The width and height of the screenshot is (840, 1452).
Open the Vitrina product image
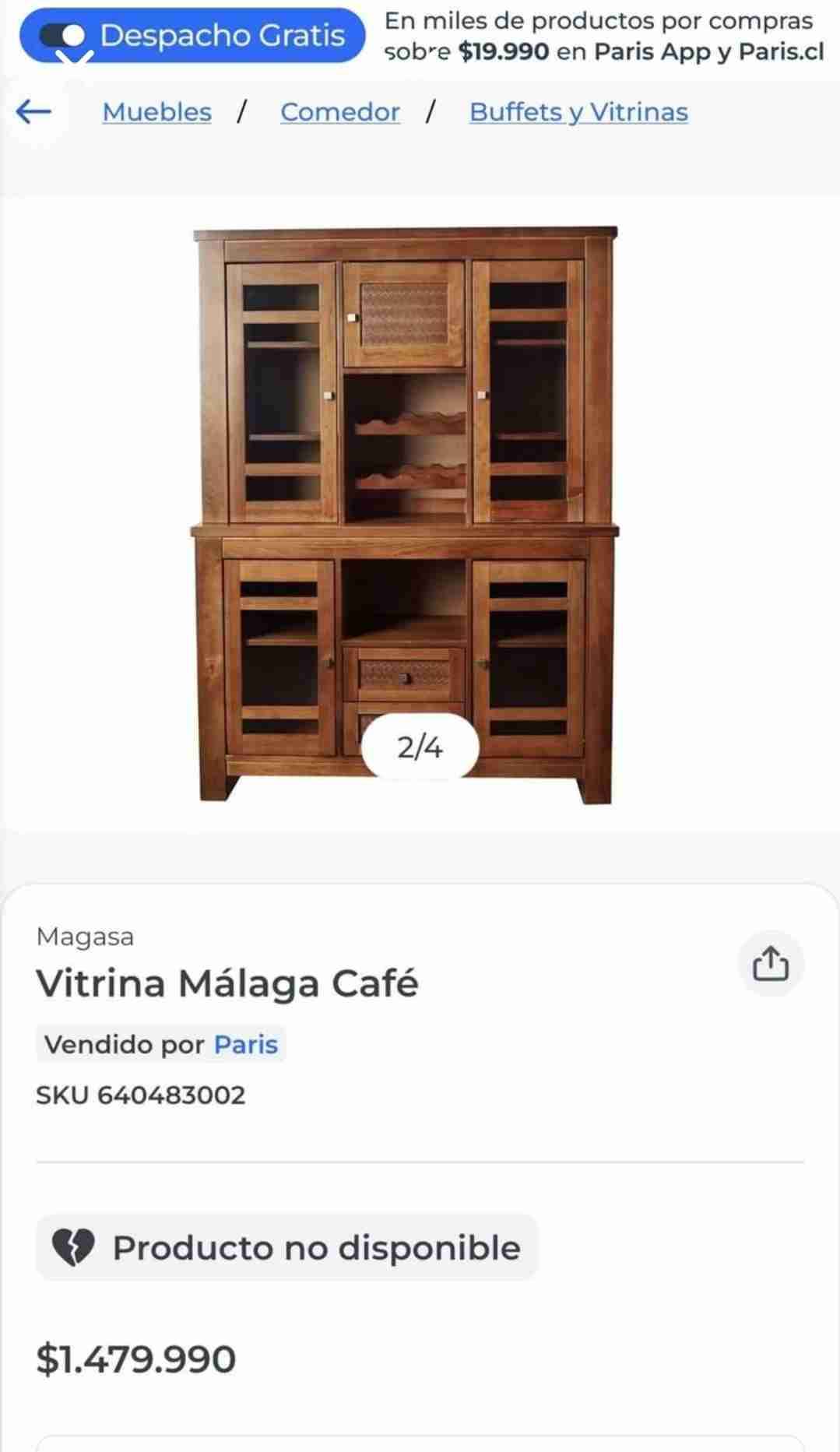pos(405,514)
